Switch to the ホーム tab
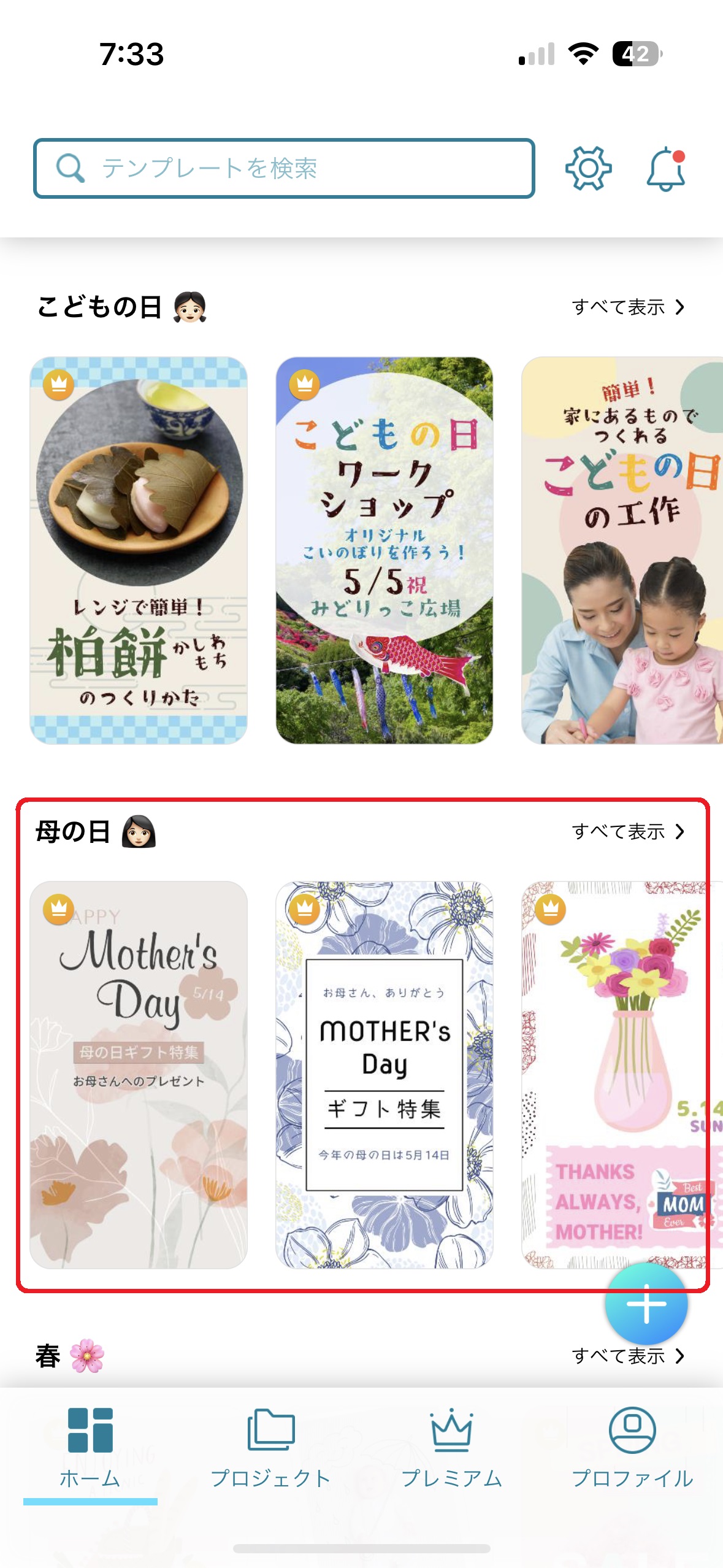This screenshot has width=723, height=1568. pyautogui.click(x=90, y=1447)
